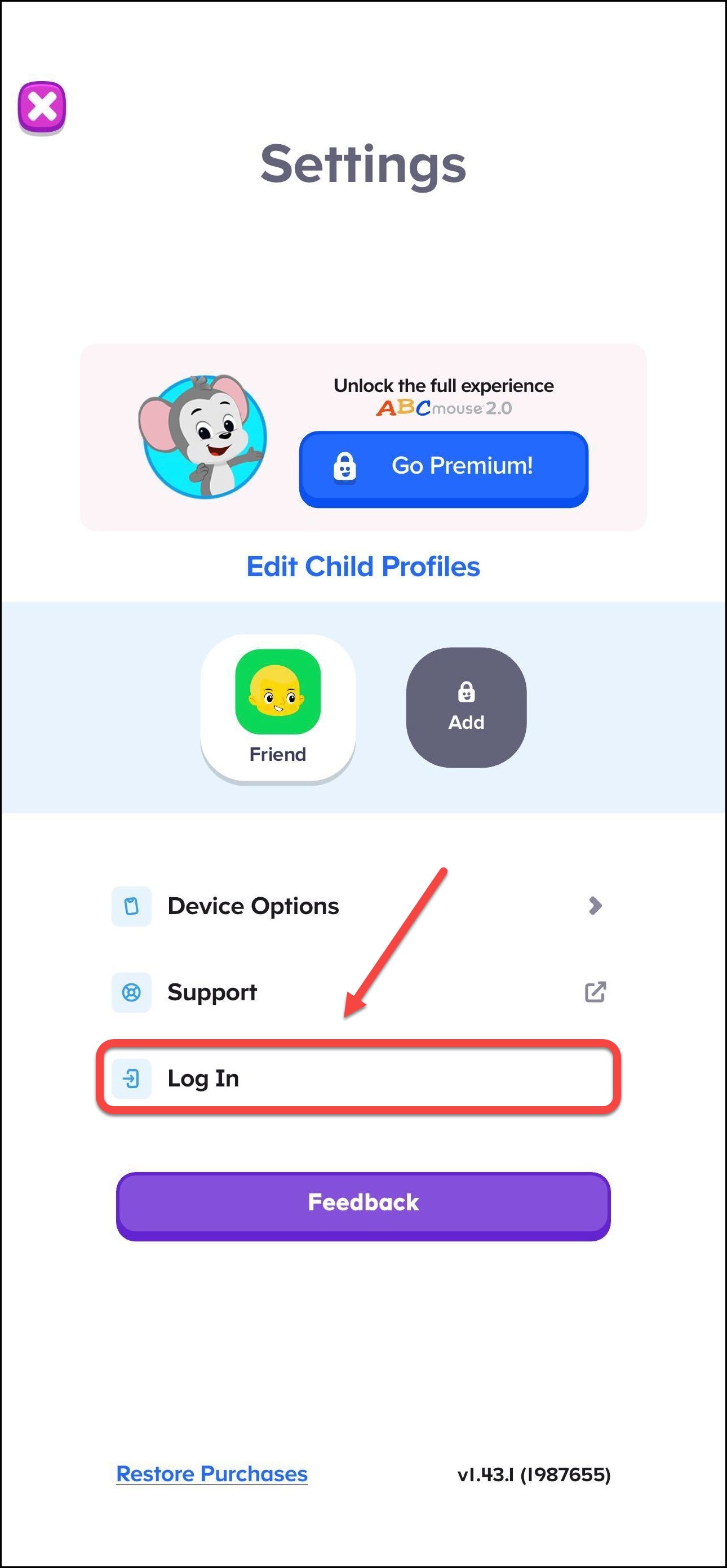The height and width of the screenshot is (1568, 727).
Task: Open the Support page
Action: click(x=359, y=992)
